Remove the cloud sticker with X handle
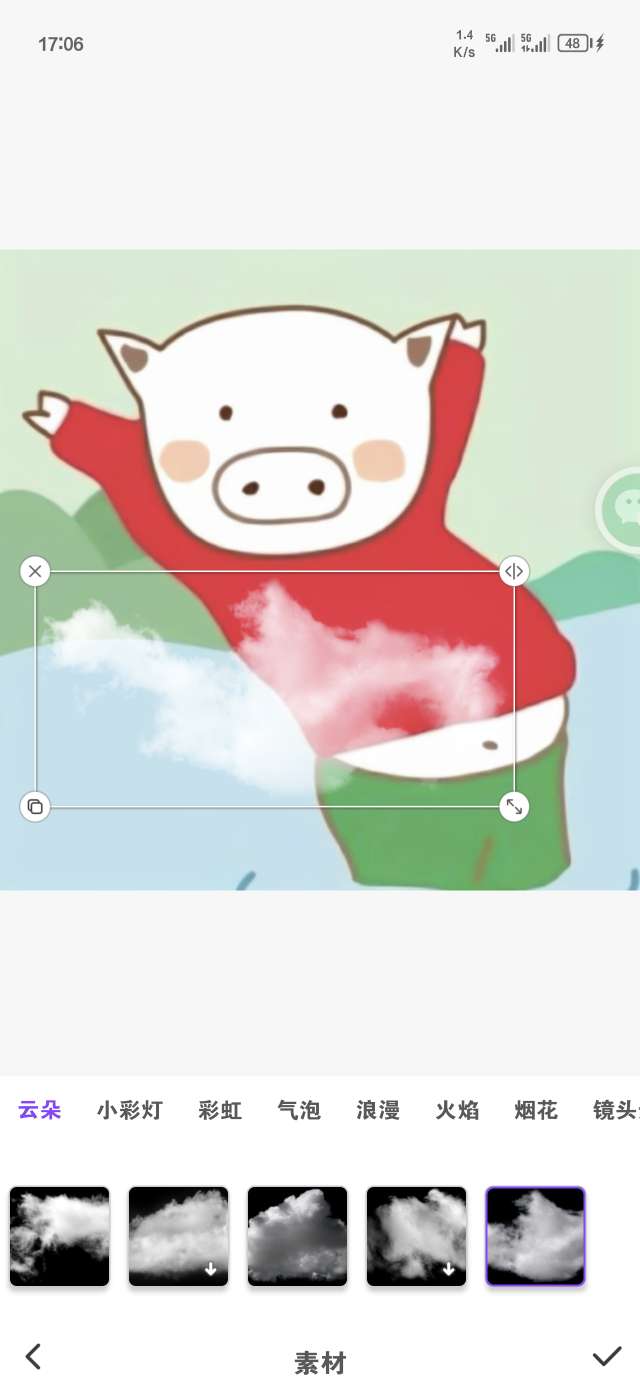The image size is (640, 1400). (35, 572)
